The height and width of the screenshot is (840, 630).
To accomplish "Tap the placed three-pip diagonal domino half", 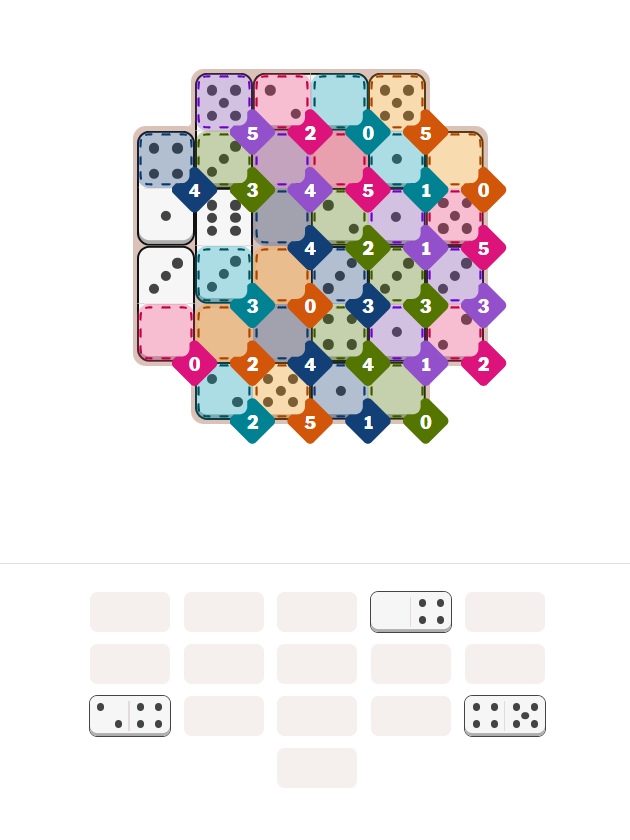I will tap(166, 275).
